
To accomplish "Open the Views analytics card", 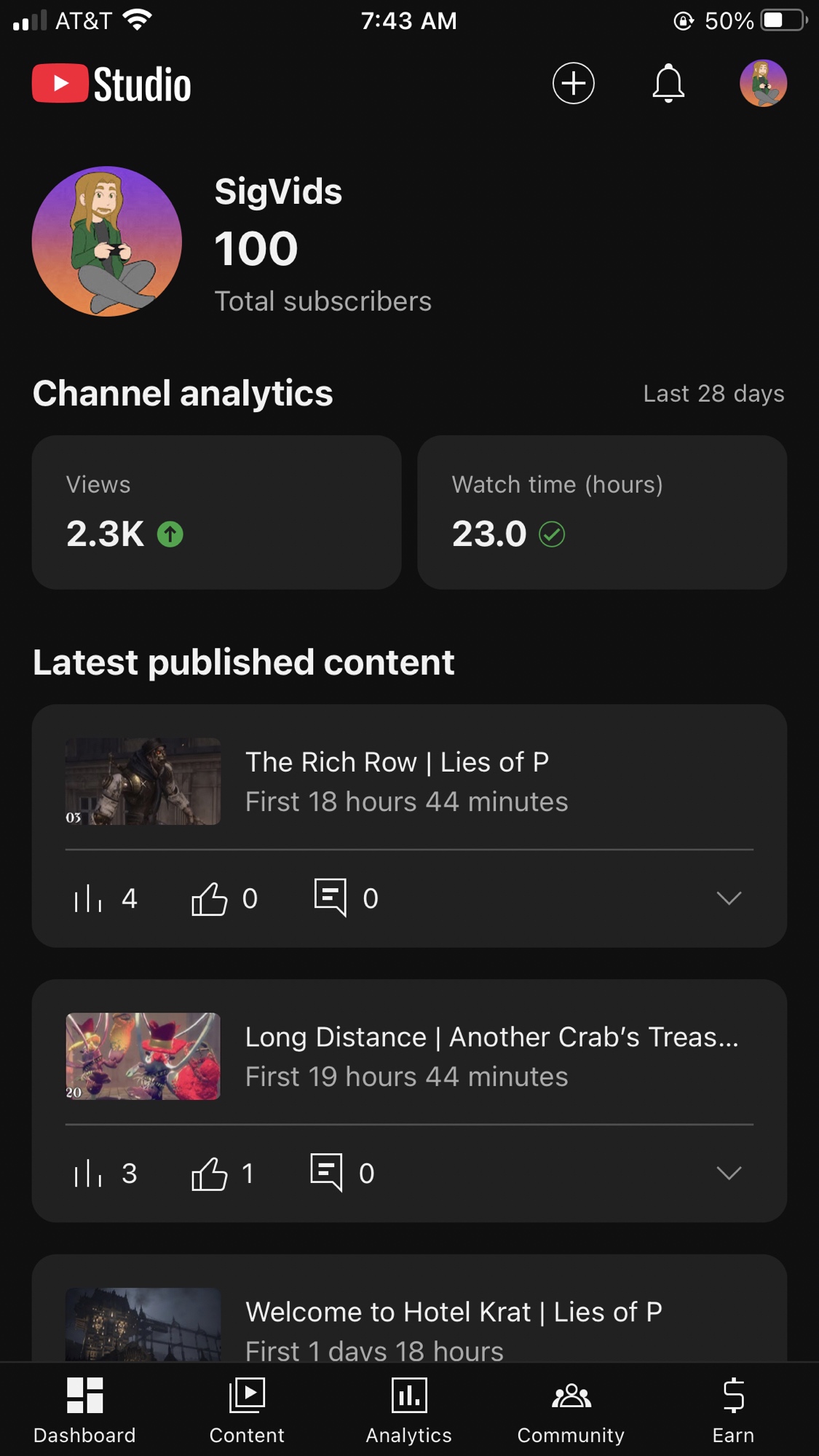I will [216, 512].
